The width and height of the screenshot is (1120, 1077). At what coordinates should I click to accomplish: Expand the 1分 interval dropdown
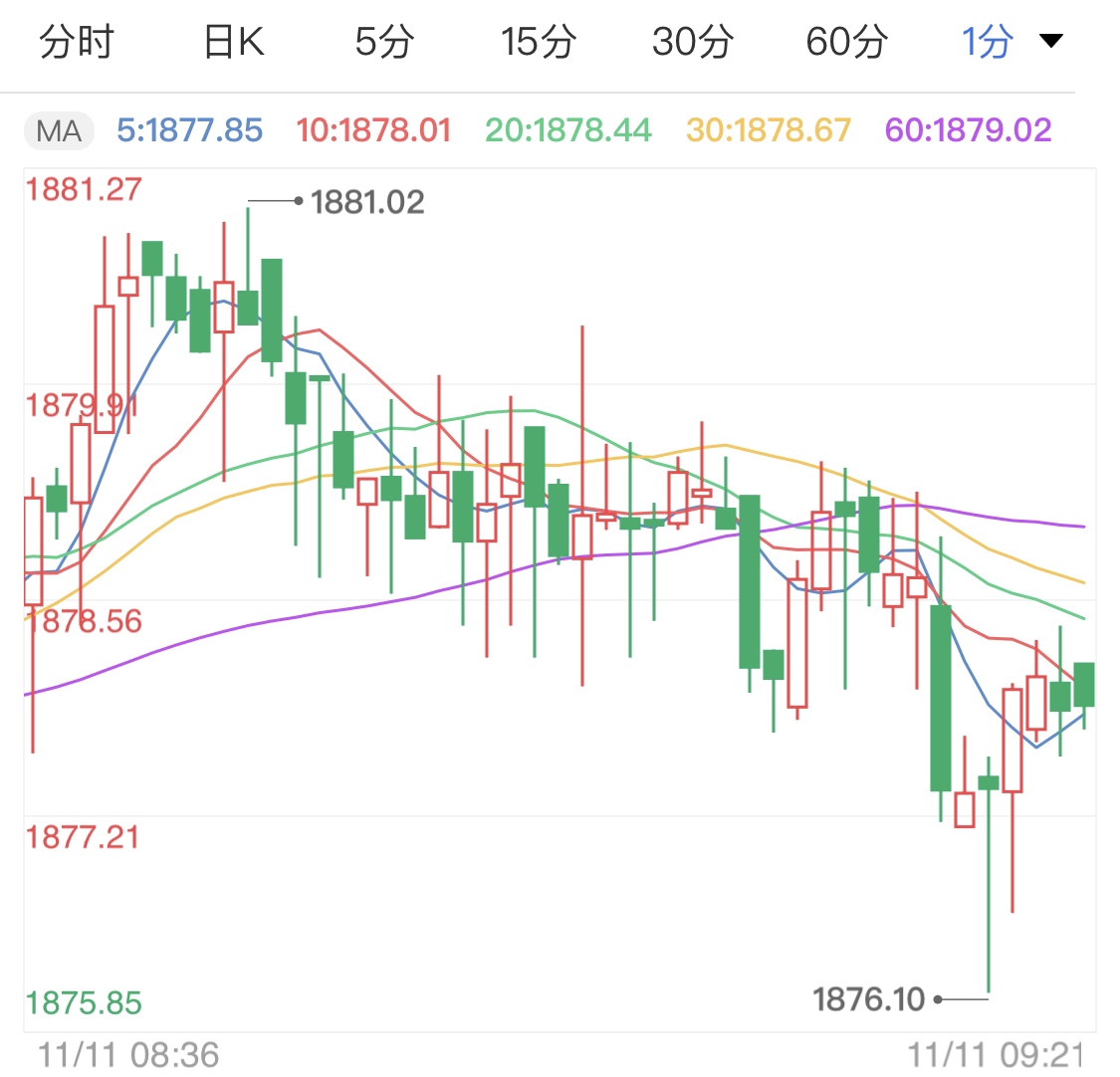click(x=1010, y=42)
